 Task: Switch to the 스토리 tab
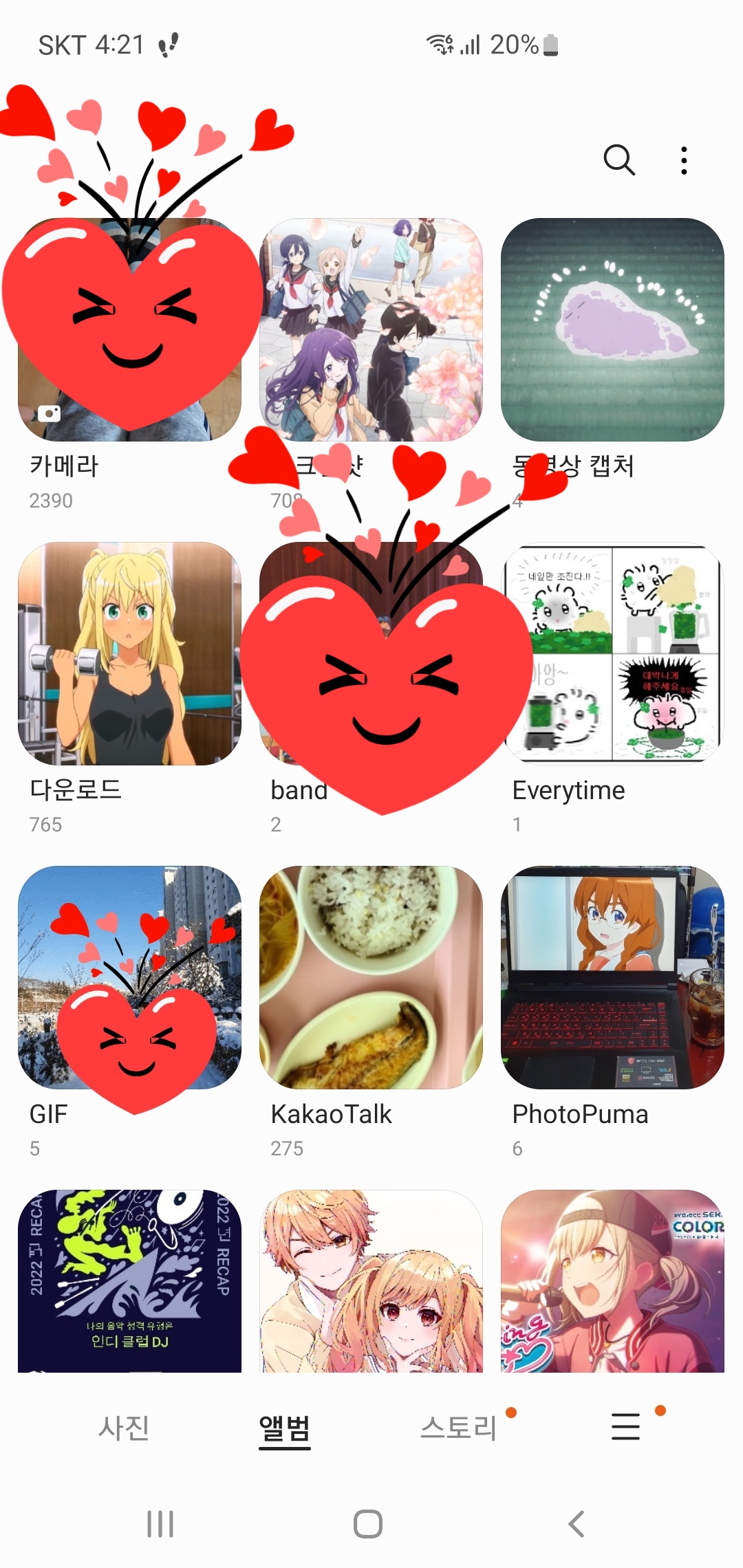click(x=459, y=1428)
